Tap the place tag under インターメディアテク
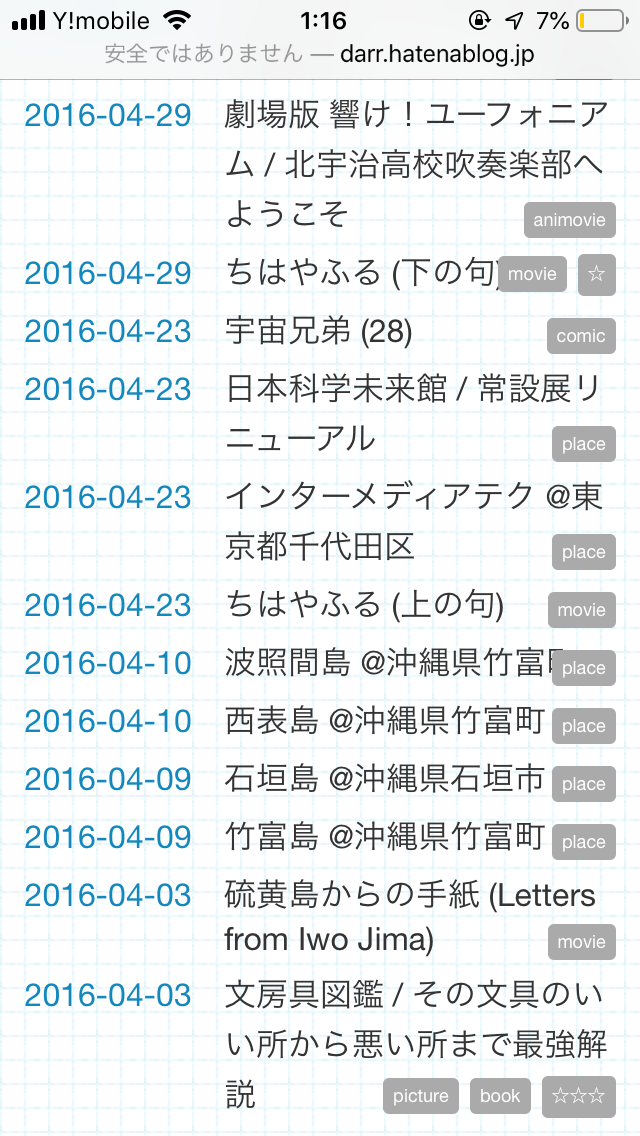 [x=583, y=552]
